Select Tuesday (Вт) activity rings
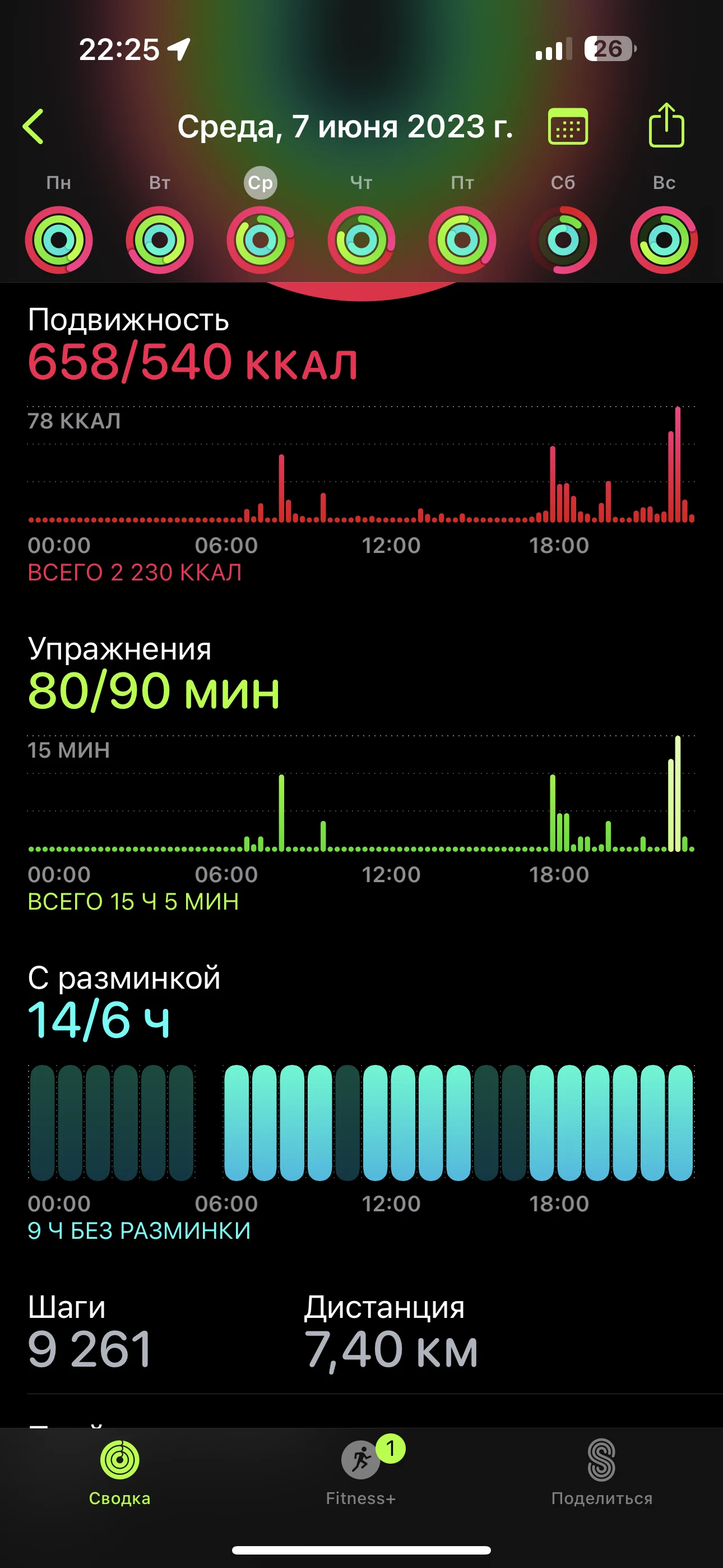This screenshot has width=723, height=1568. (x=159, y=239)
